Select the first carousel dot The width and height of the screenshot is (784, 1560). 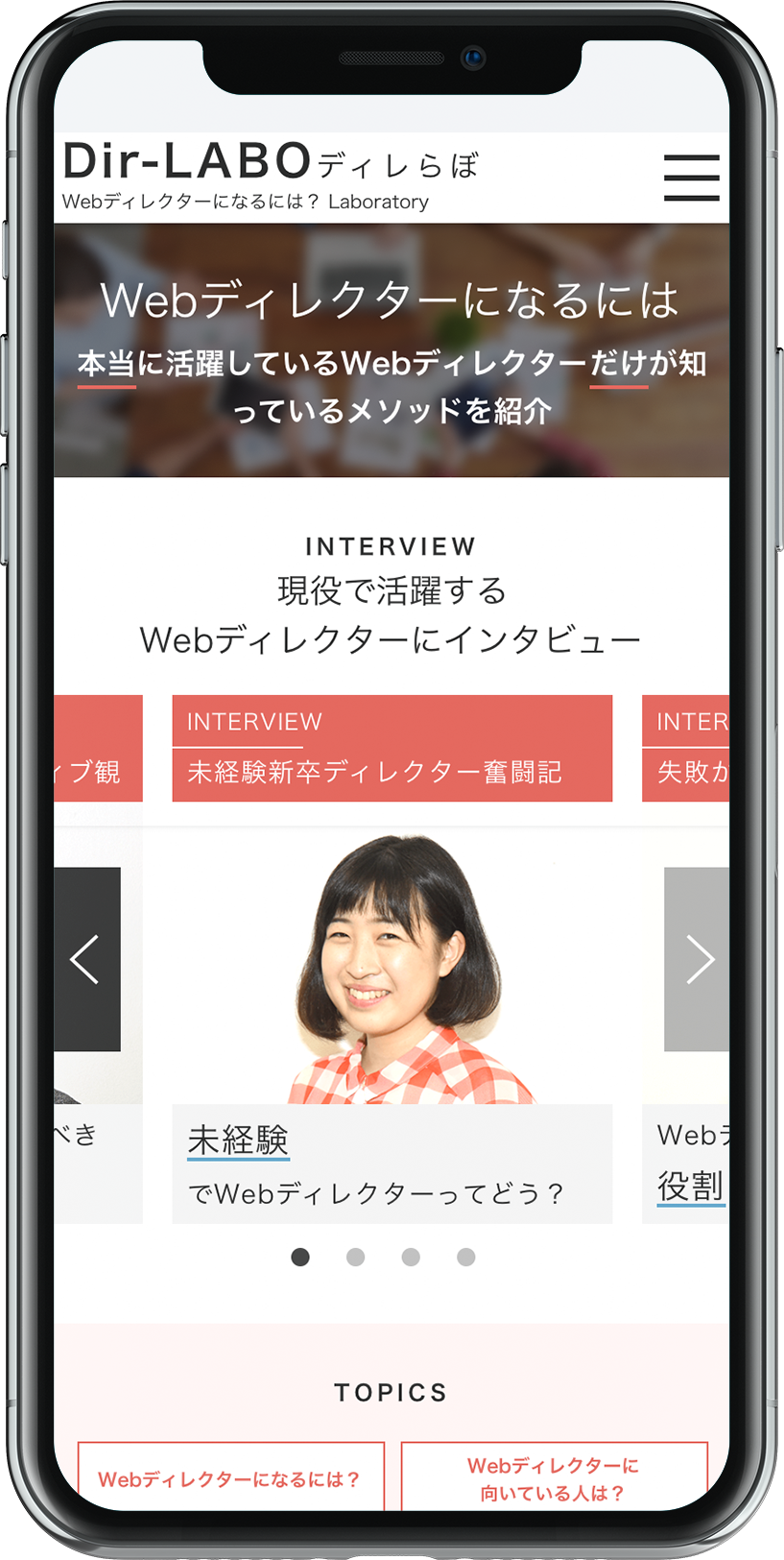click(300, 1257)
